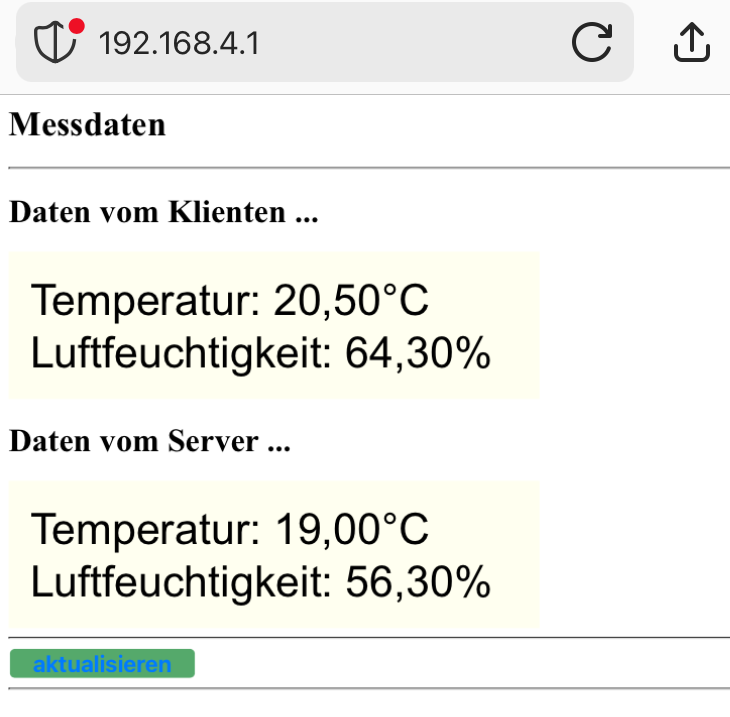Image resolution: width=730 pixels, height=717 pixels.
Task: Select the 192.168.4.1 address field
Action: coord(300,42)
